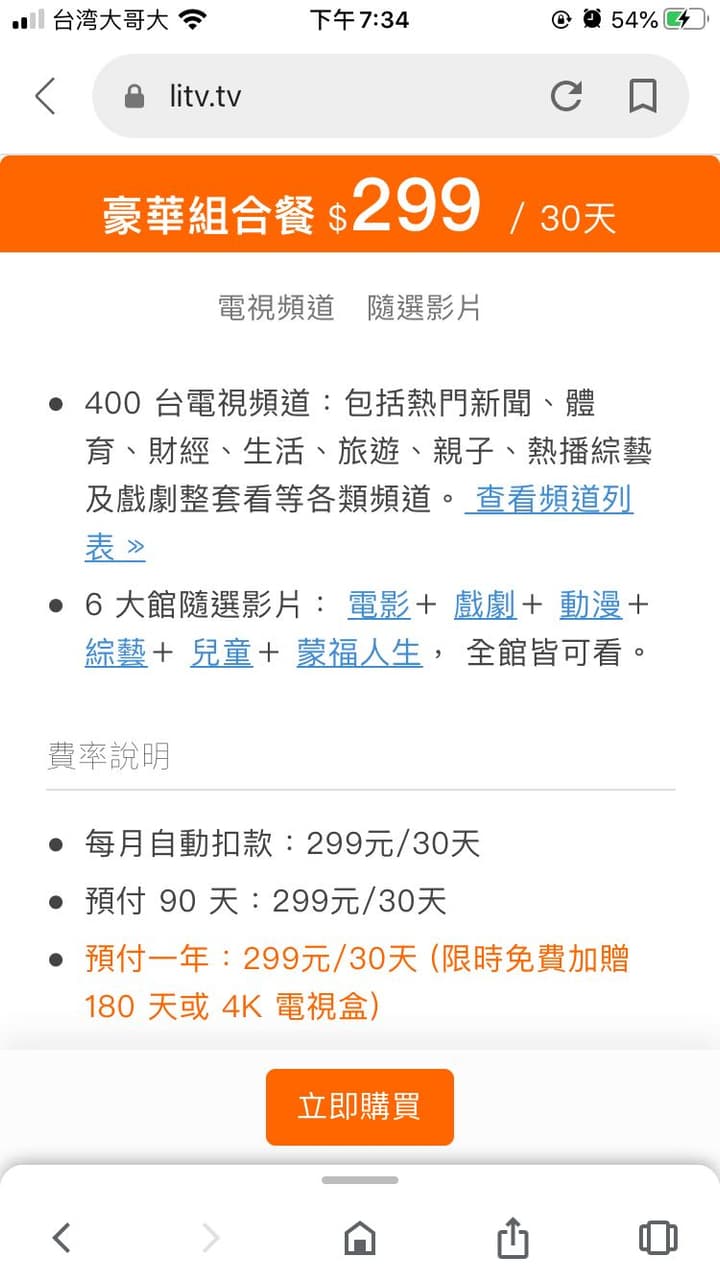Open the 動漫 anime section

[x=590, y=604]
